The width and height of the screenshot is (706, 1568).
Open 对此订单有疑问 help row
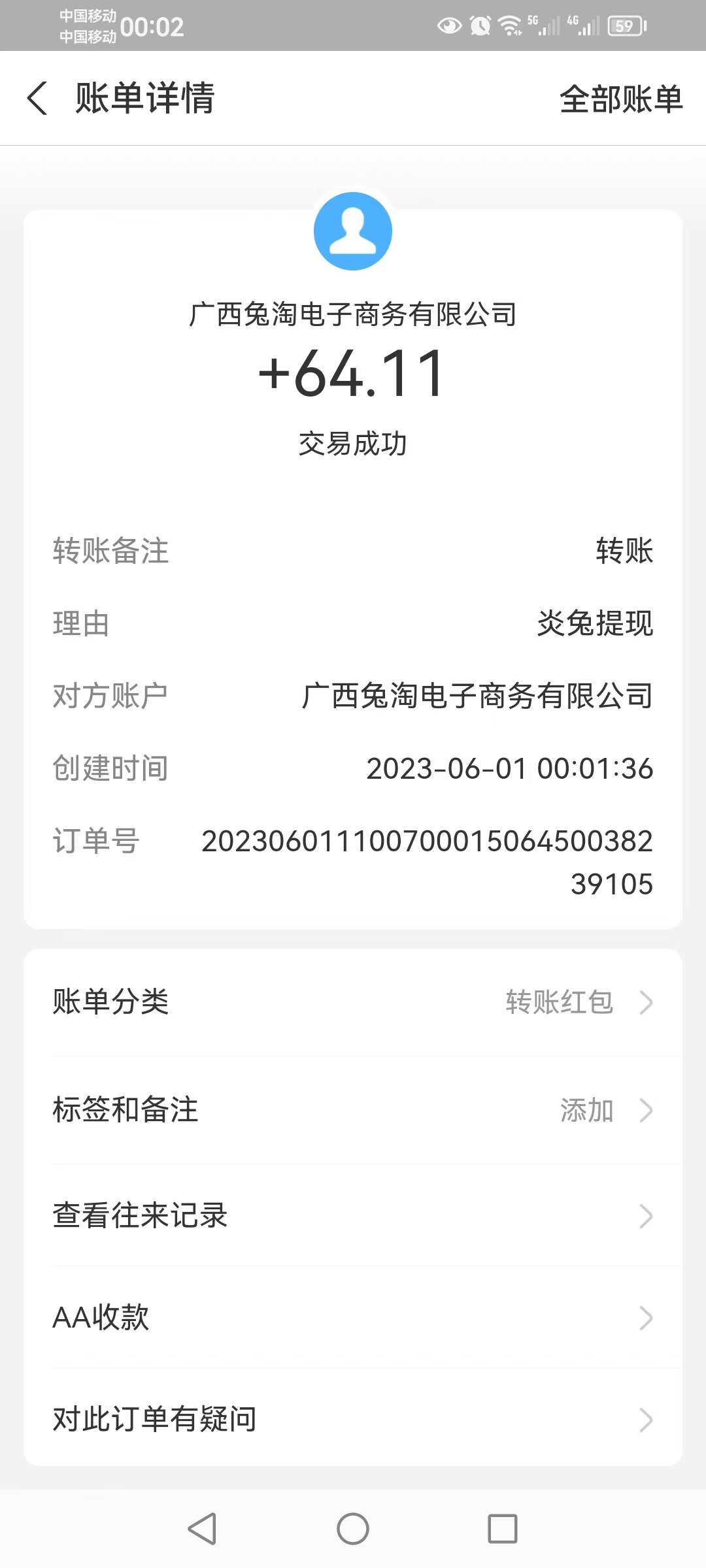353,1419
